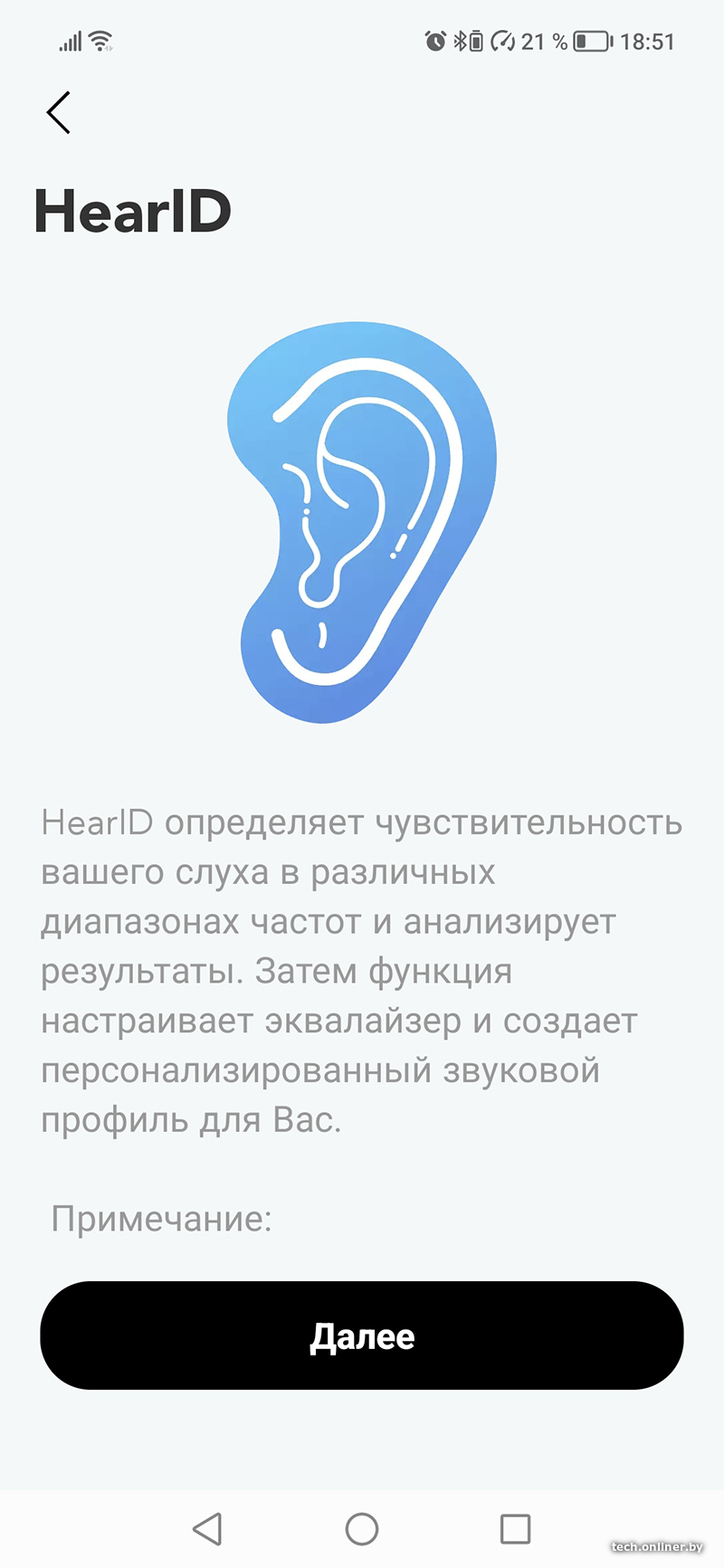This screenshot has width=724, height=1568.
Task: Go back using the top arrow
Action: 59,113
